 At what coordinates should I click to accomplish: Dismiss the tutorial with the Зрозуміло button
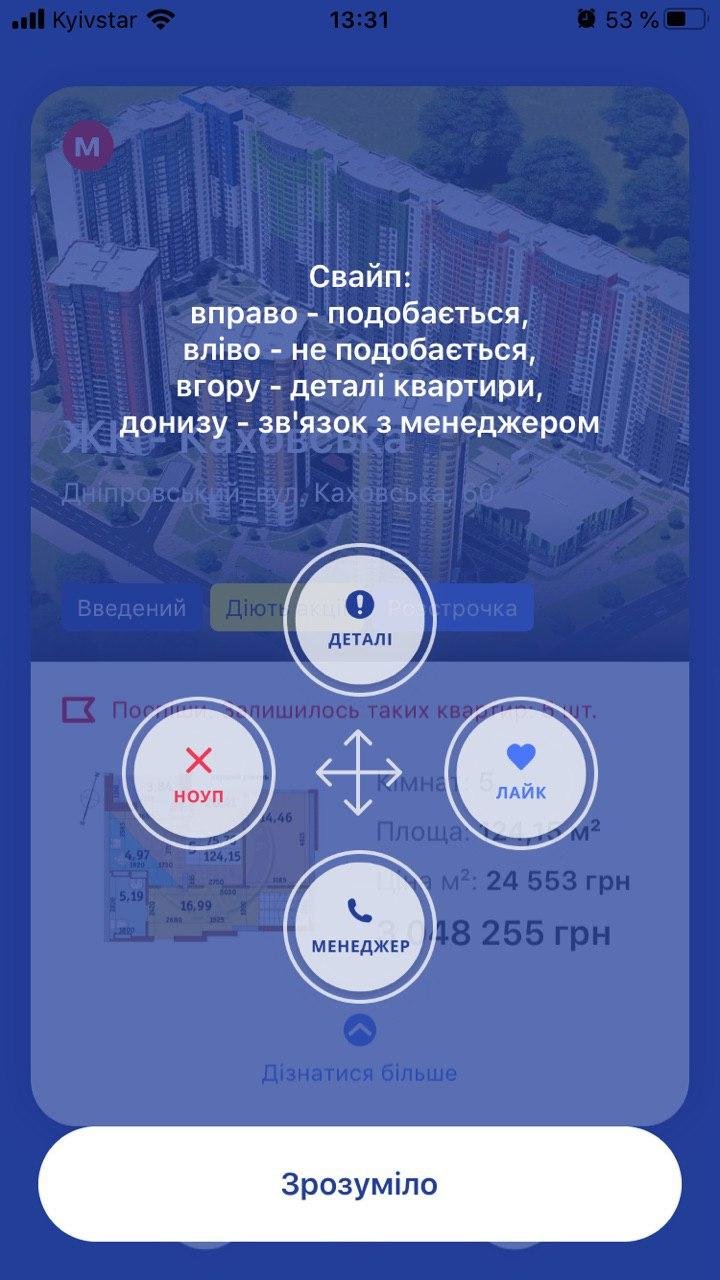click(x=359, y=1184)
